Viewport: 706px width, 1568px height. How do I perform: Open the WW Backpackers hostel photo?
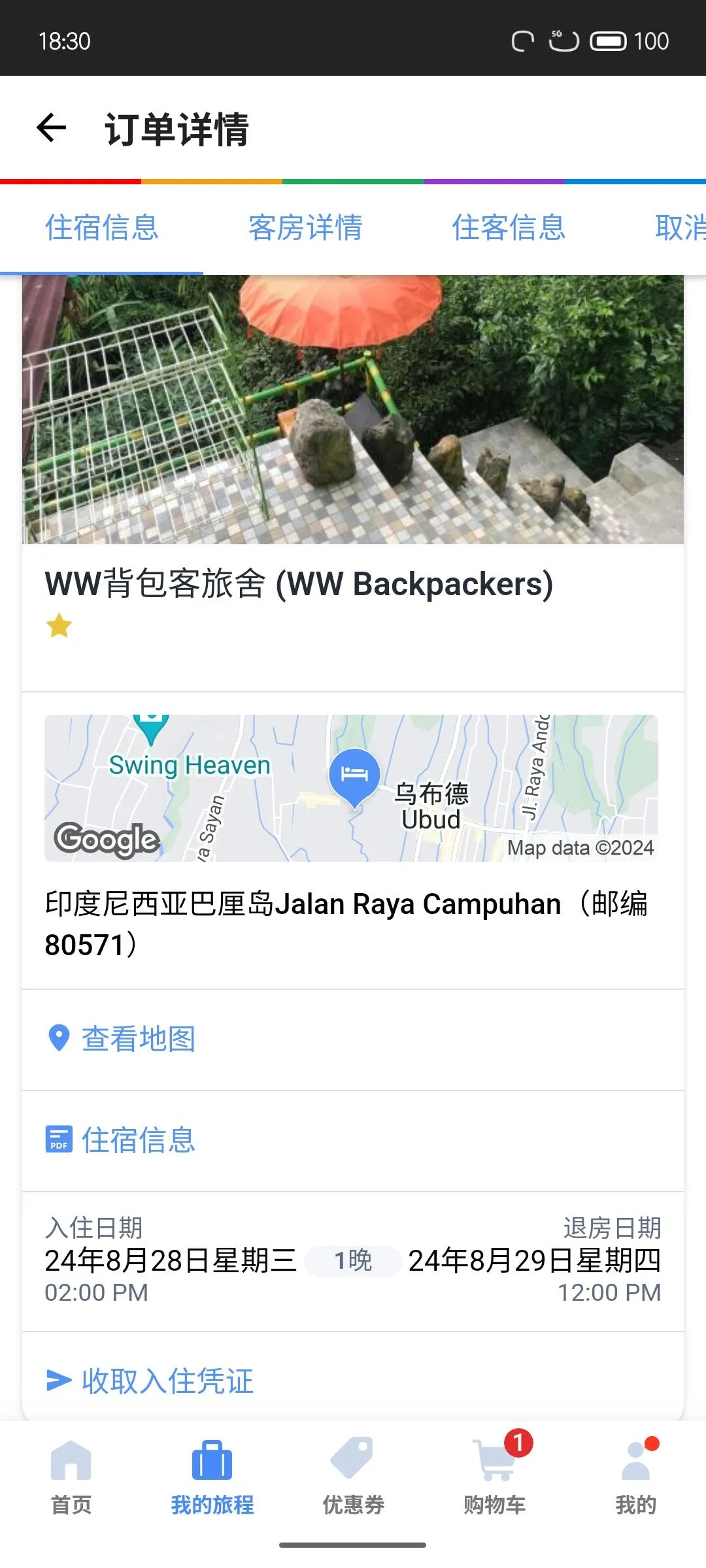click(353, 410)
